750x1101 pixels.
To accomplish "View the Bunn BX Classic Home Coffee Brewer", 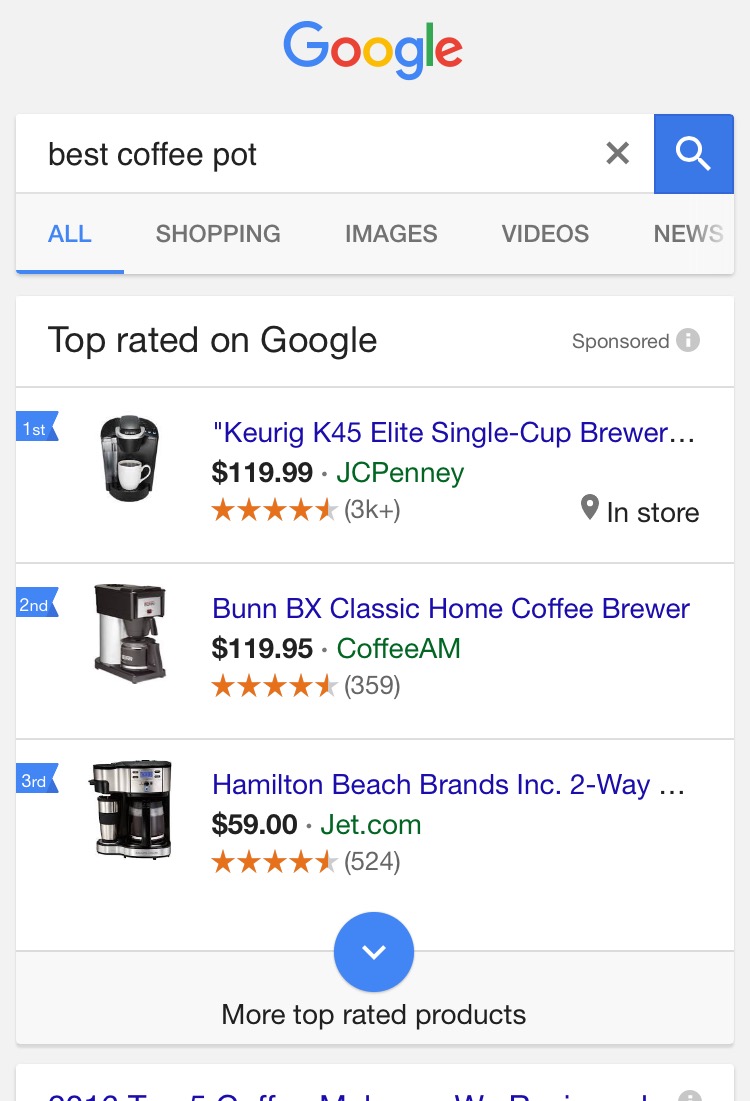I will (451, 609).
